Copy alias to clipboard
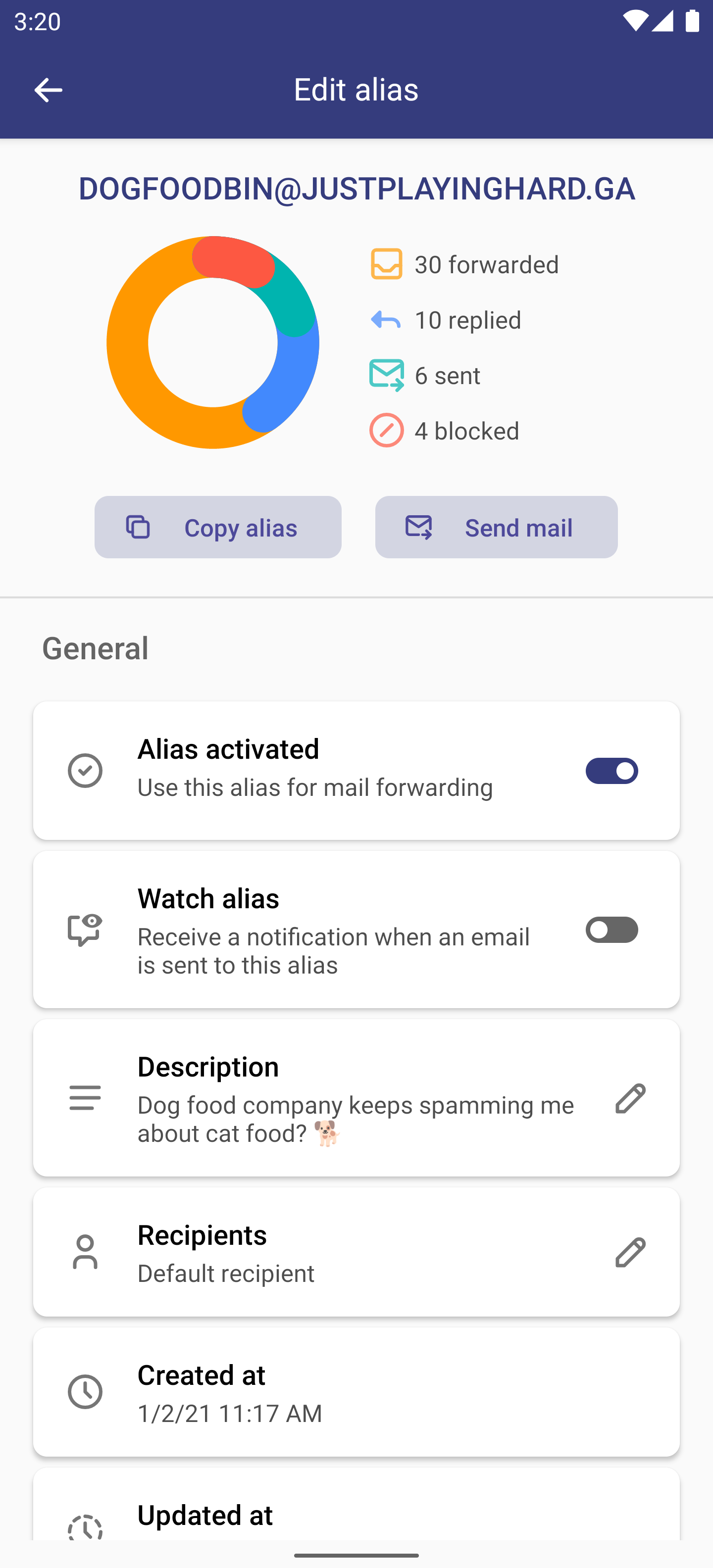This screenshot has width=713, height=1568. click(217, 527)
